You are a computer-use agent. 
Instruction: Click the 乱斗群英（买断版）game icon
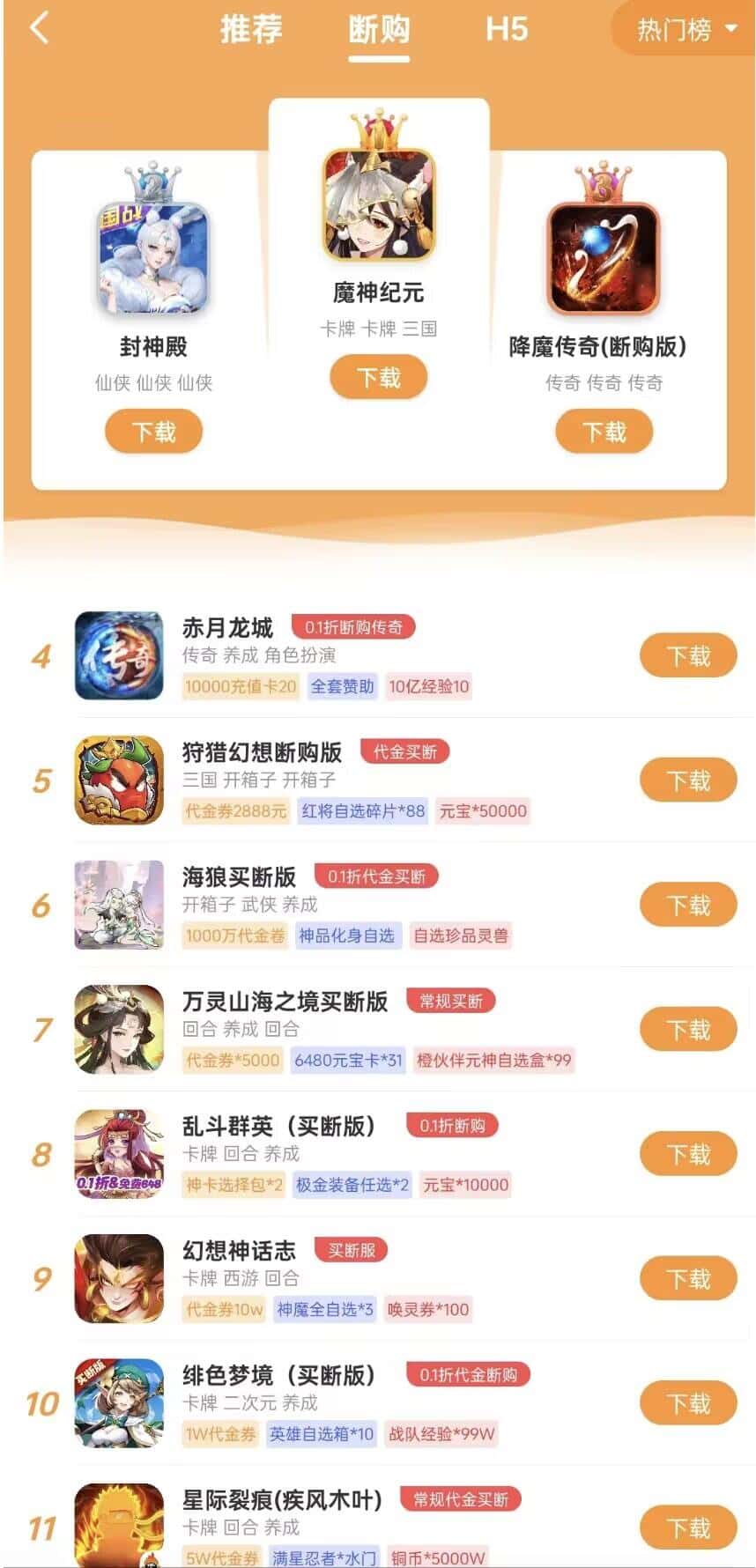(x=119, y=1154)
